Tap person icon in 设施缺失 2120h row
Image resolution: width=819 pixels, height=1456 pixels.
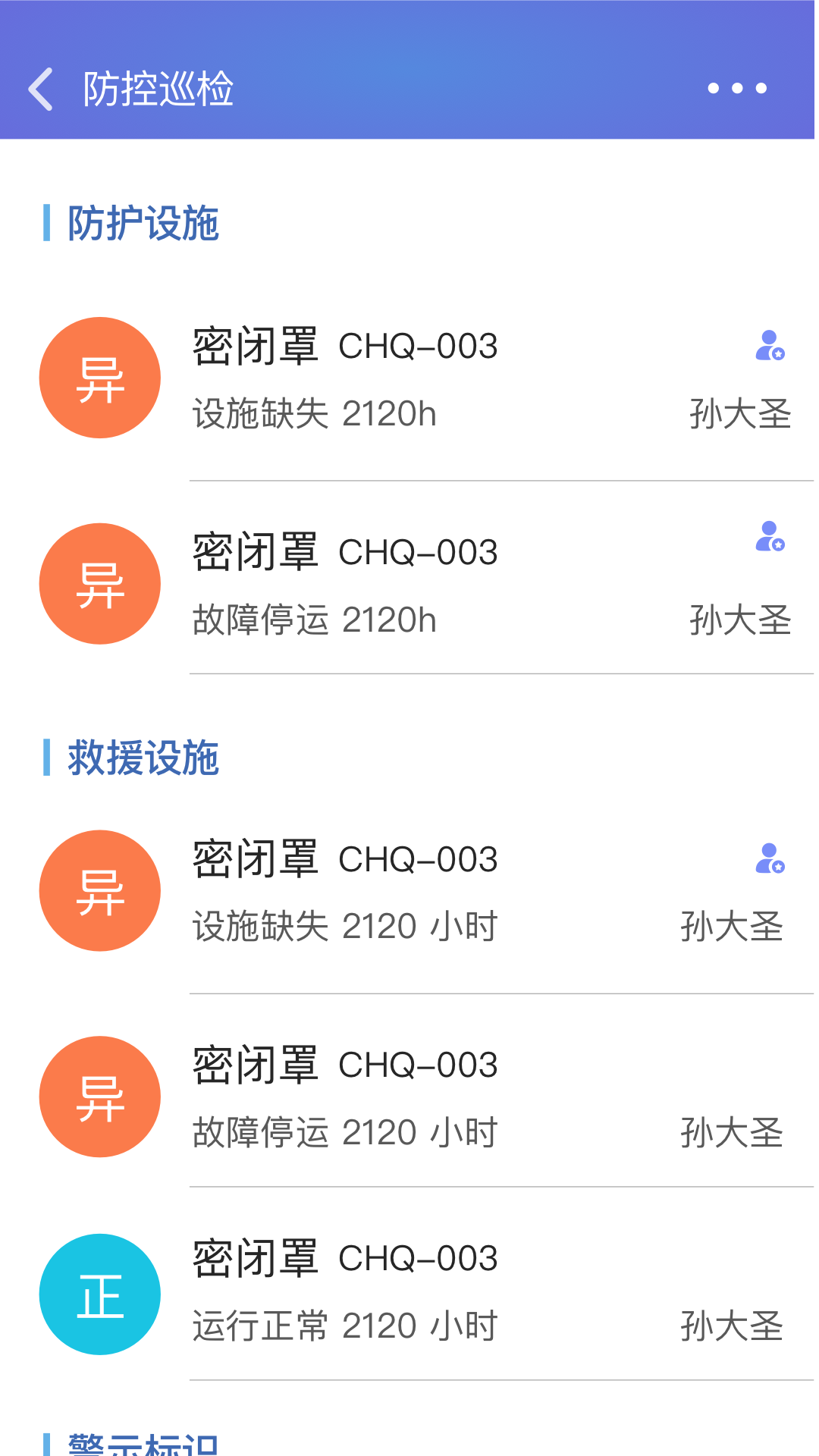coord(770,346)
